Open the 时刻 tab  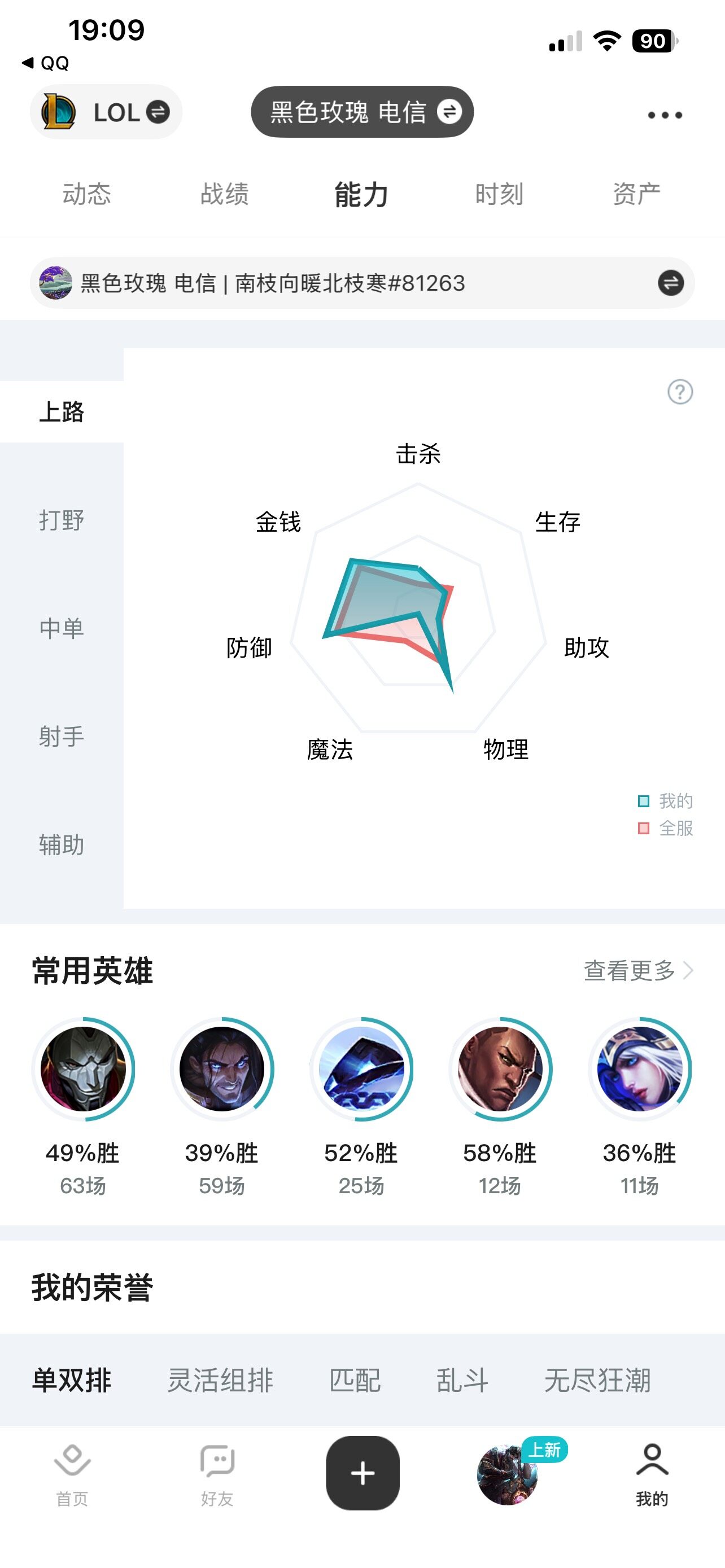(499, 194)
